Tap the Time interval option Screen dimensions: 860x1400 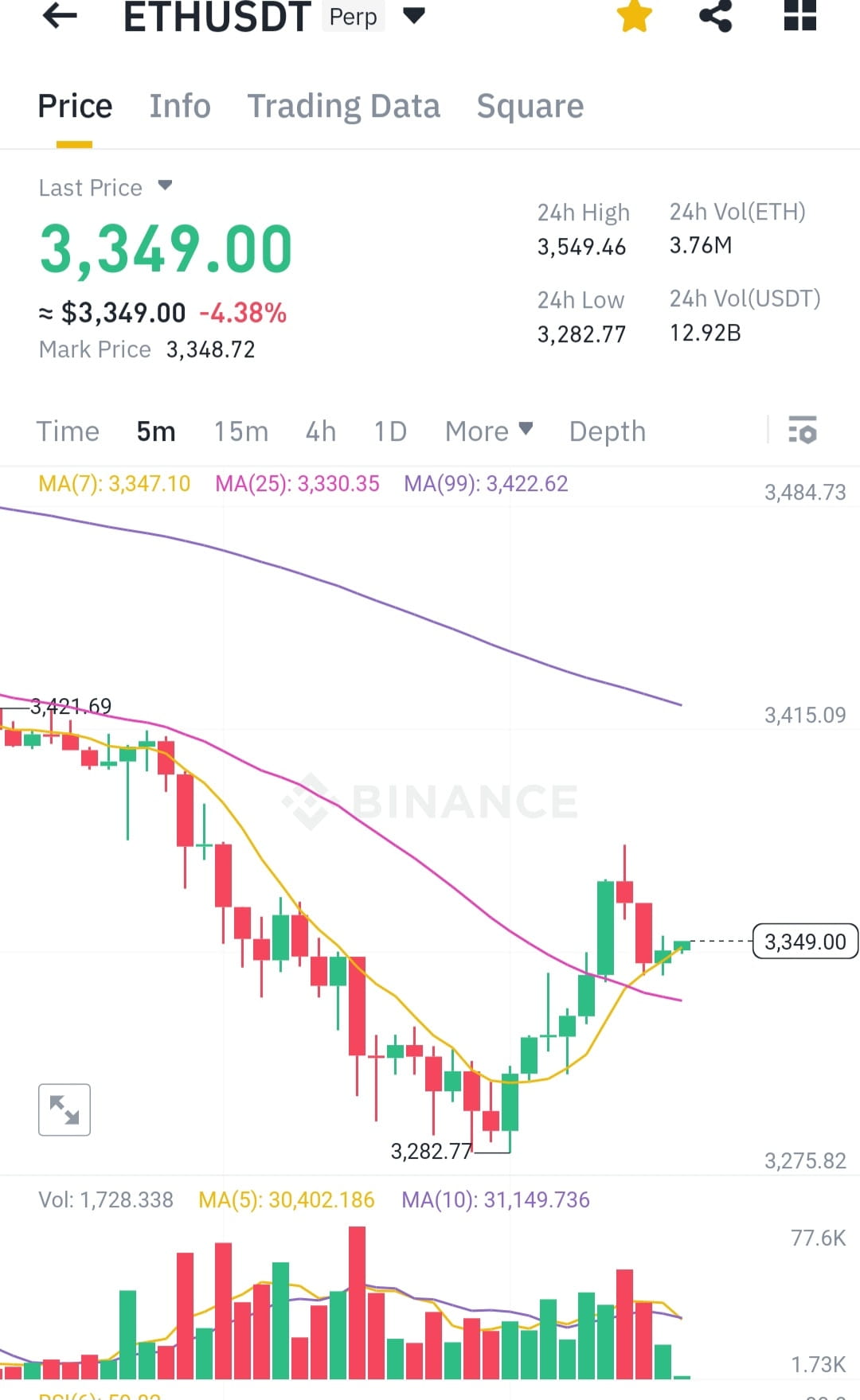[68, 431]
